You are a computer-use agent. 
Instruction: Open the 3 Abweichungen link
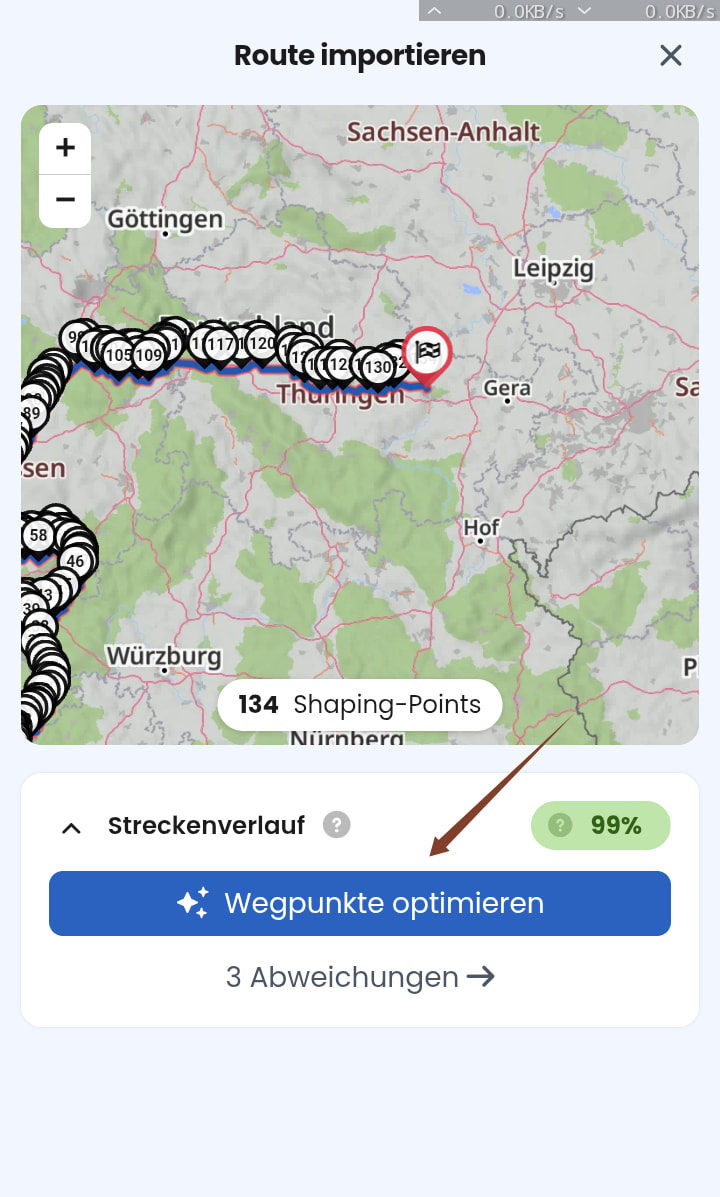point(360,976)
